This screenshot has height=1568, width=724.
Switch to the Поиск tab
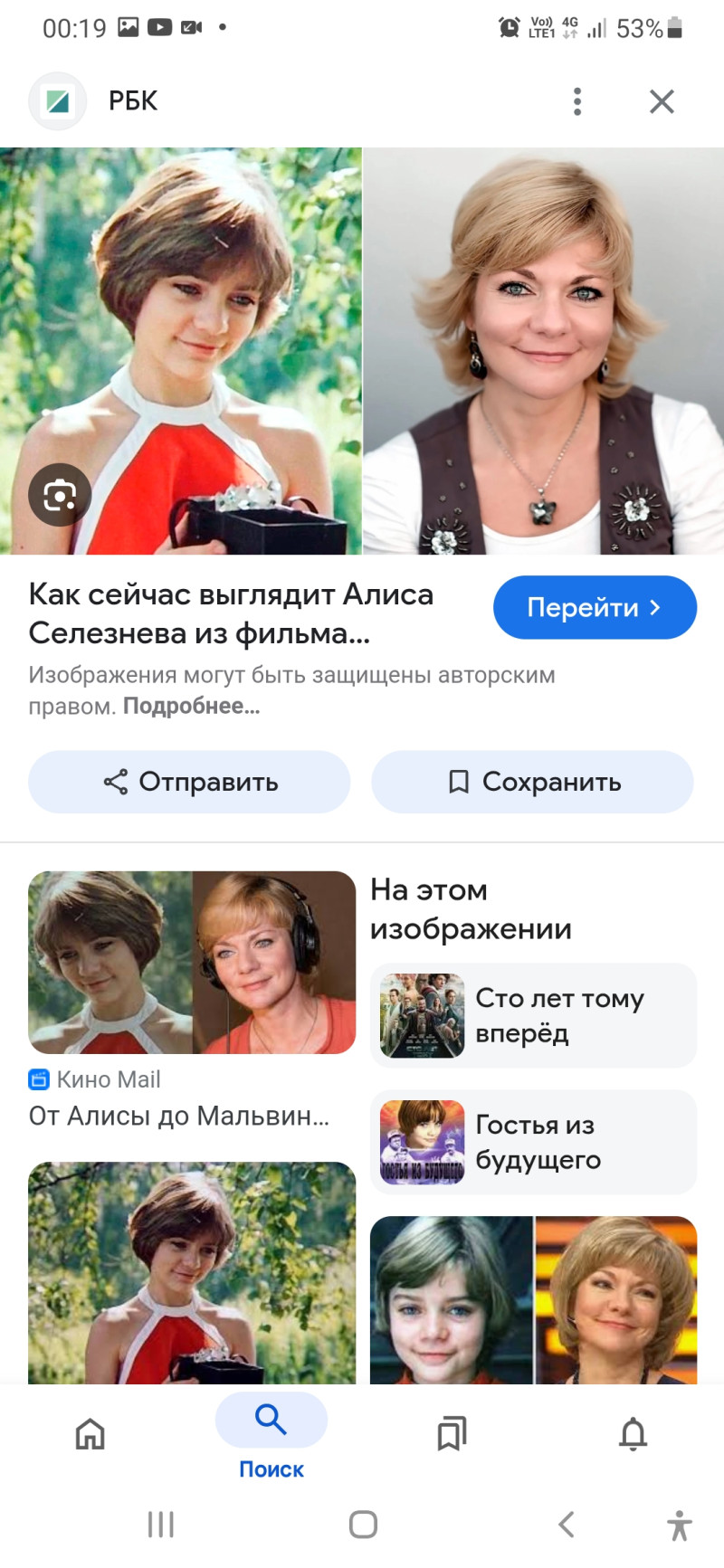click(x=271, y=1436)
